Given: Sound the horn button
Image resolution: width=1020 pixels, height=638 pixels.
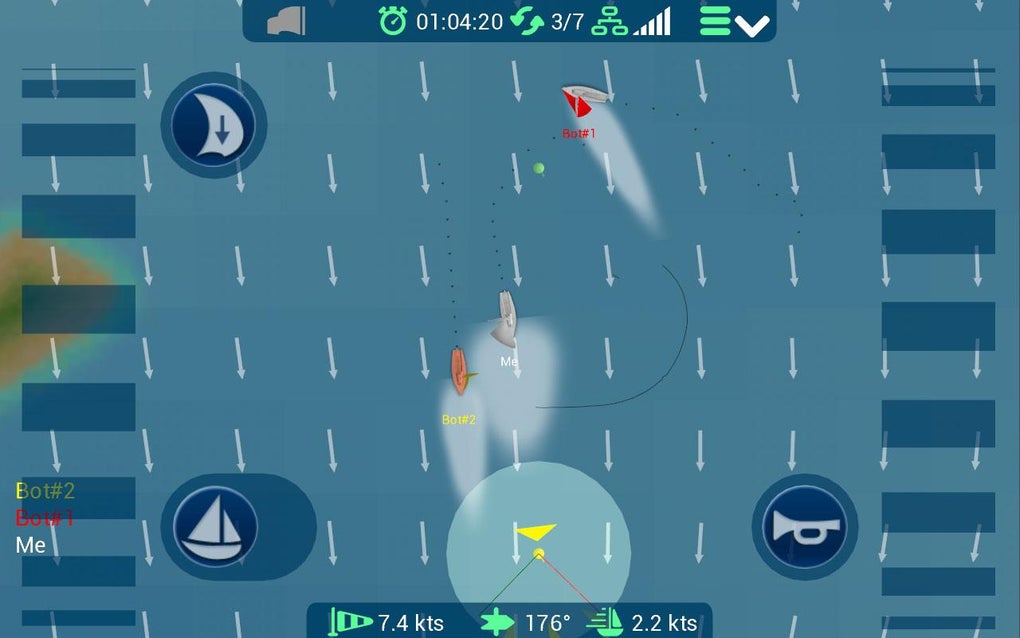Looking at the screenshot, I should (x=804, y=527).
